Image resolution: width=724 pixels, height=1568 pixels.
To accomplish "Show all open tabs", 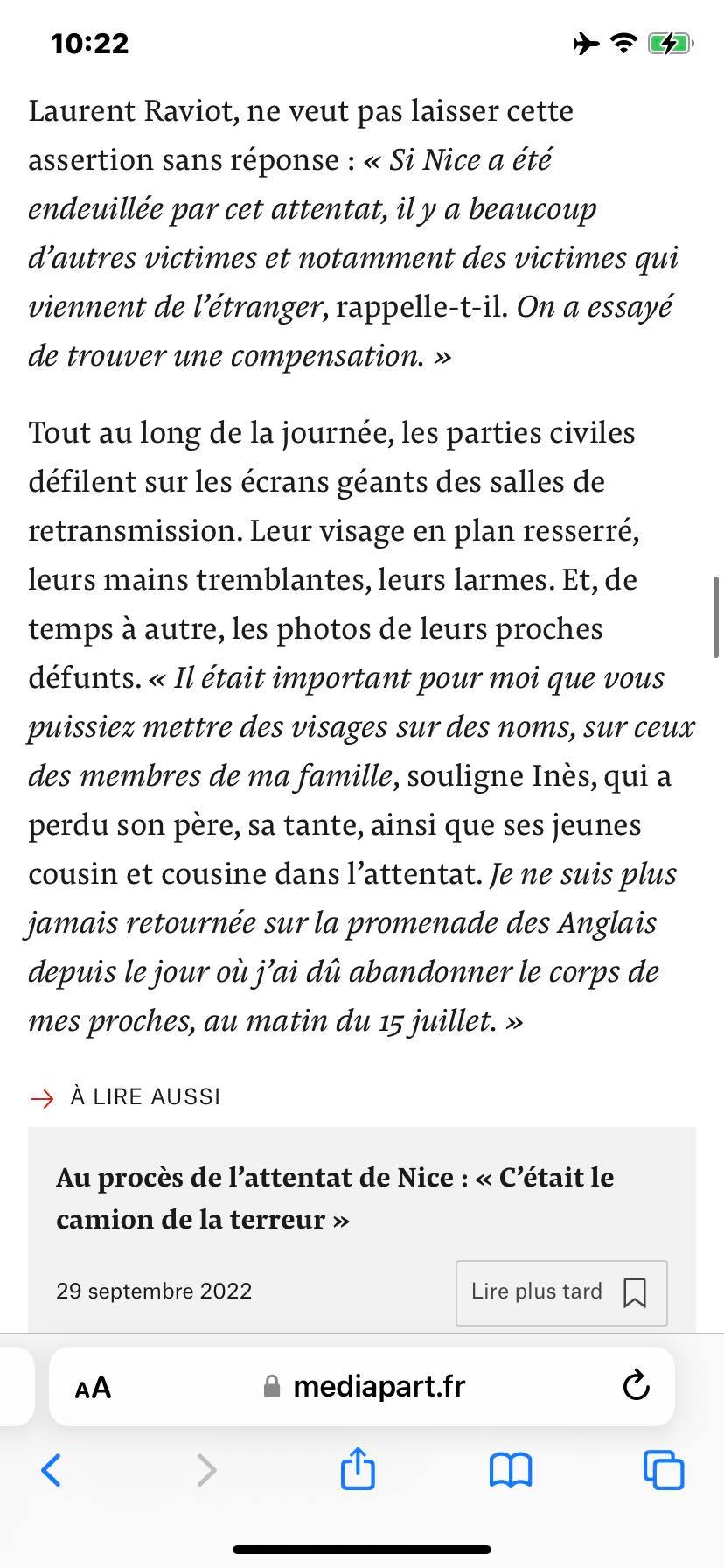I will [x=664, y=1470].
